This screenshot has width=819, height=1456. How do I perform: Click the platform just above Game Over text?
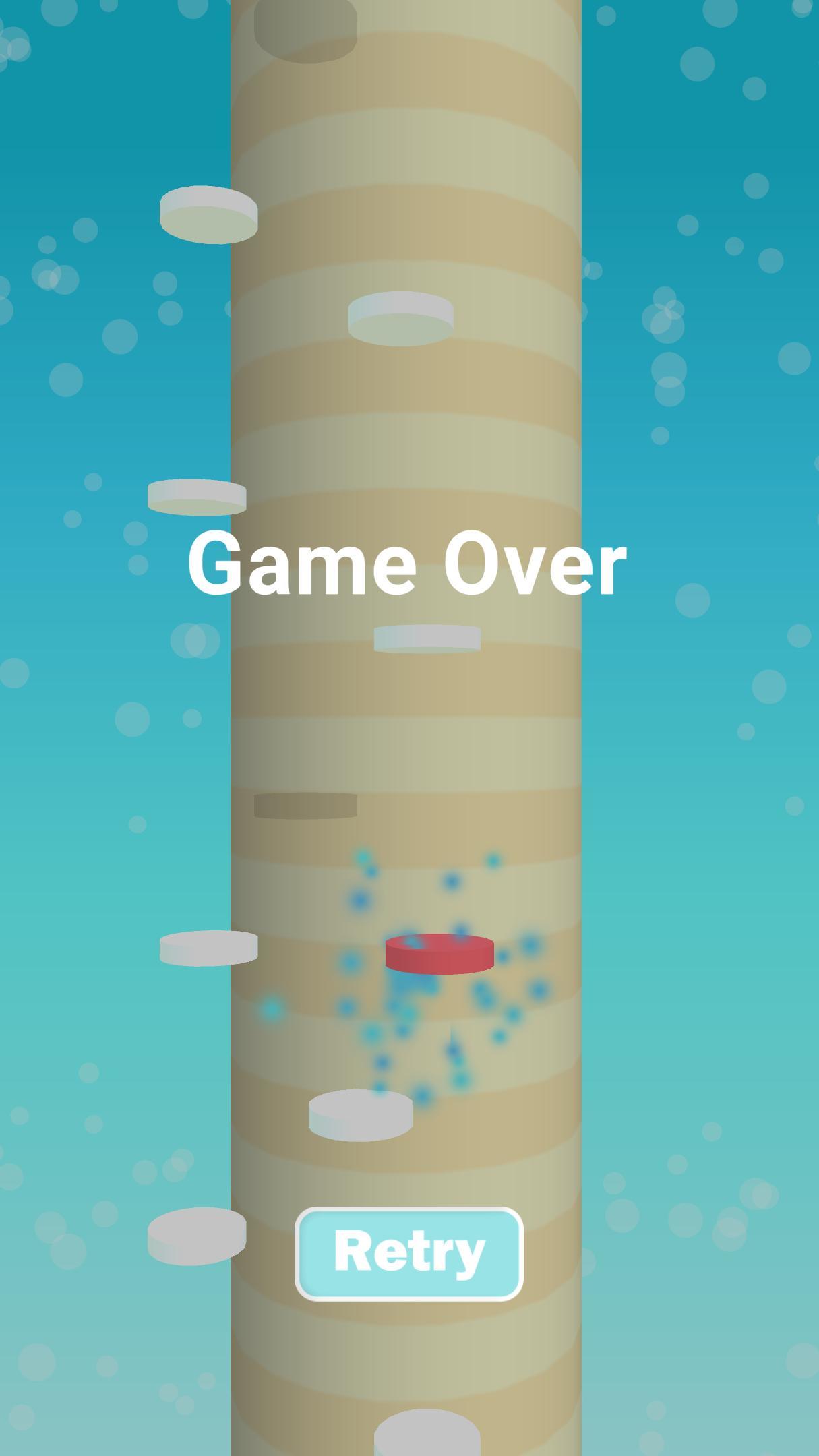click(199, 495)
